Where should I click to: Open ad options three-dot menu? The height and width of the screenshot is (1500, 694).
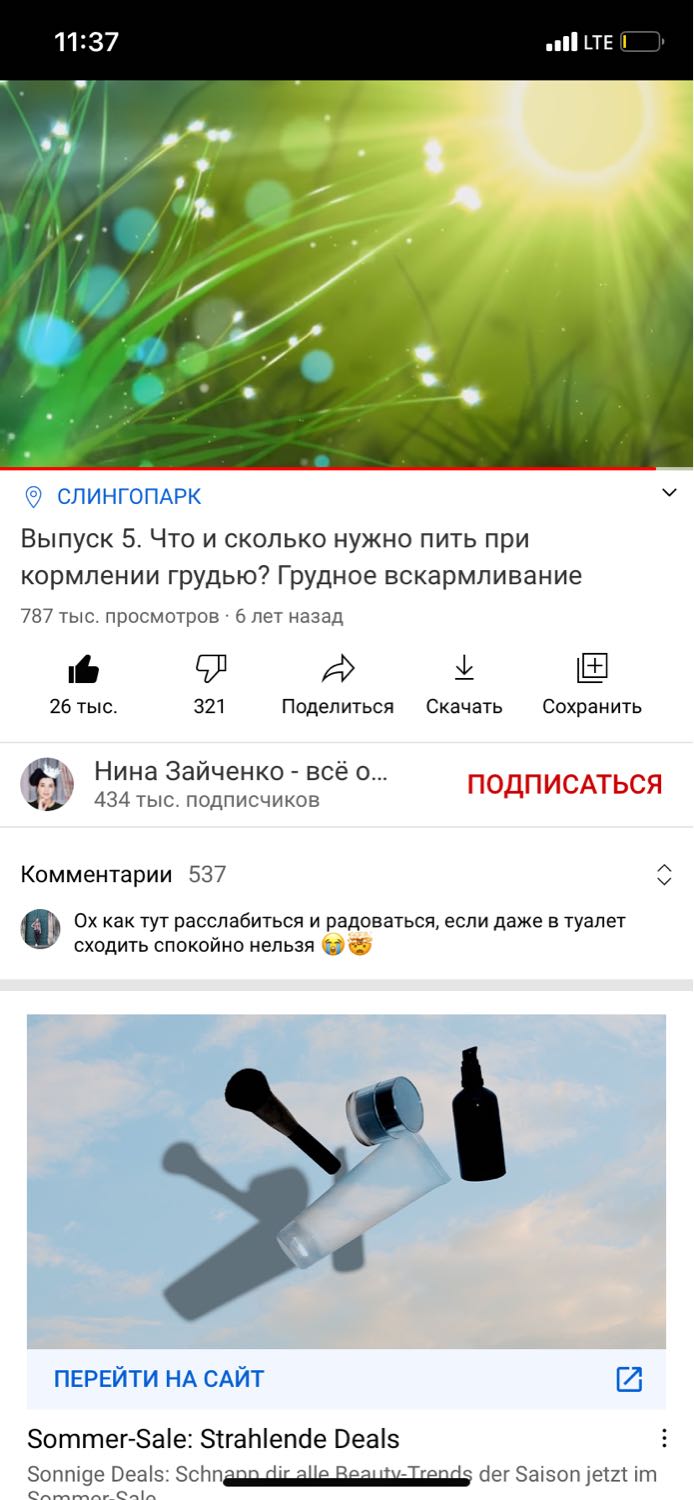click(x=663, y=1438)
